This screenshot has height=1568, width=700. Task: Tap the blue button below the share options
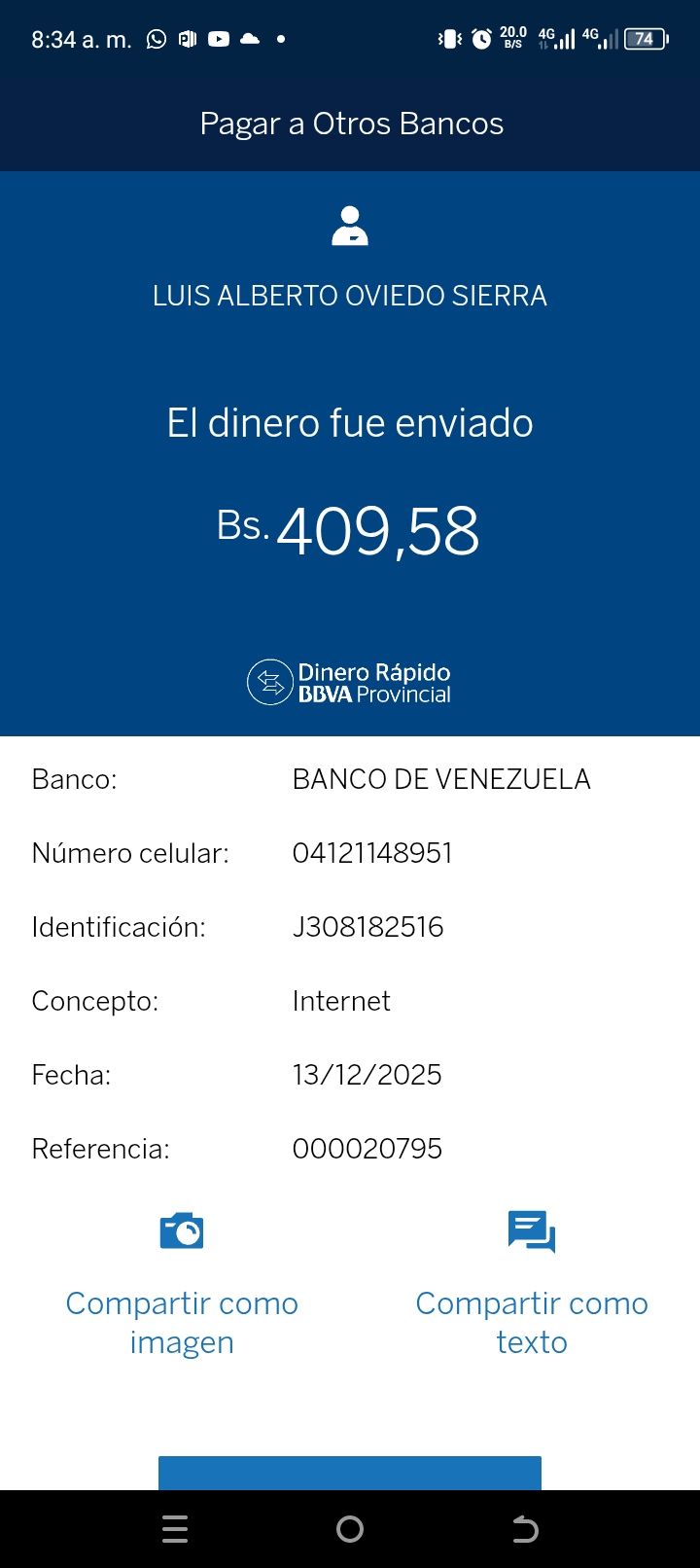point(350,1473)
